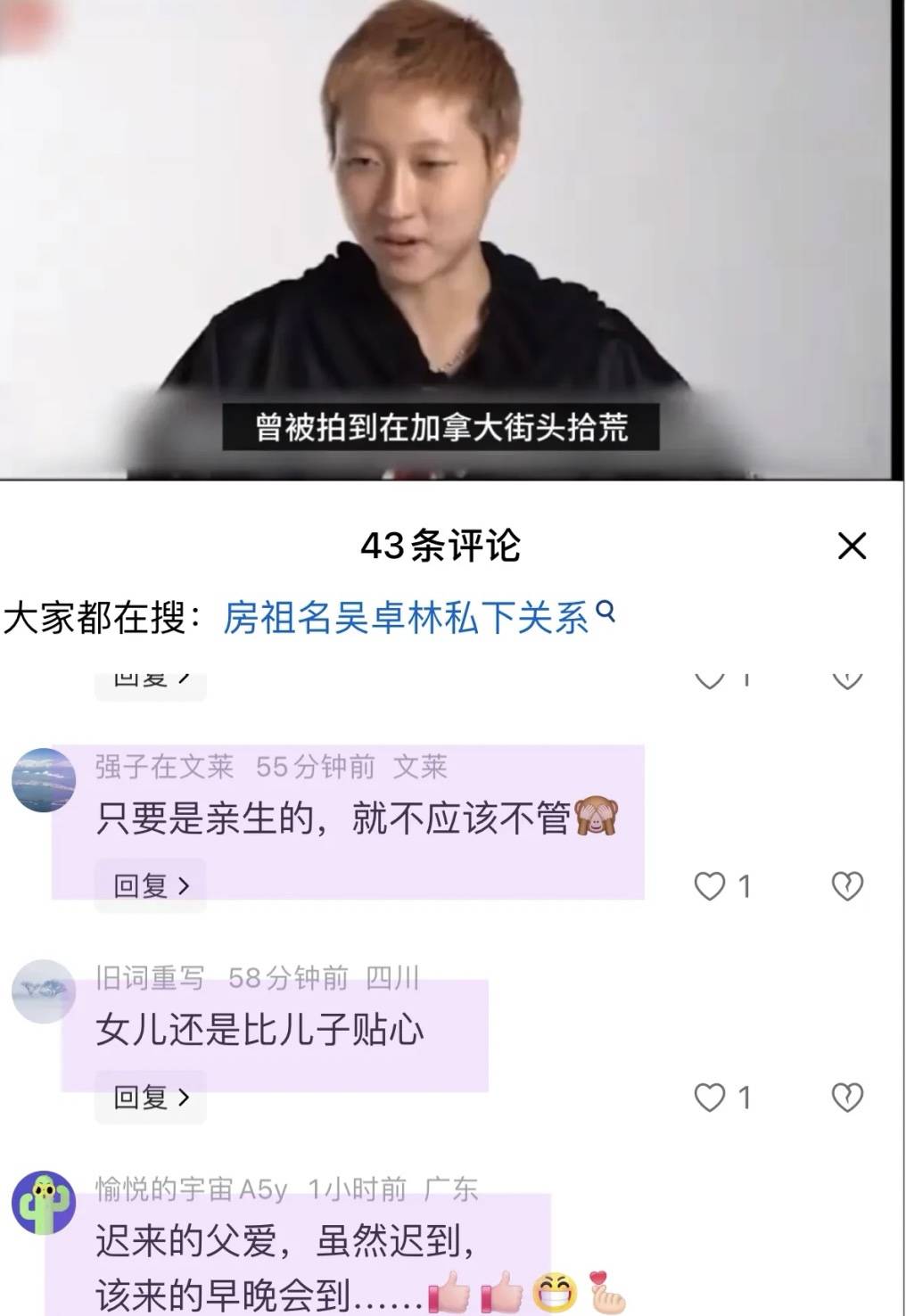Open 愉悦的宇宙A5y's profile avatar
The width and height of the screenshot is (906, 1316).
pyautogui.click(x=43, y=1203)
